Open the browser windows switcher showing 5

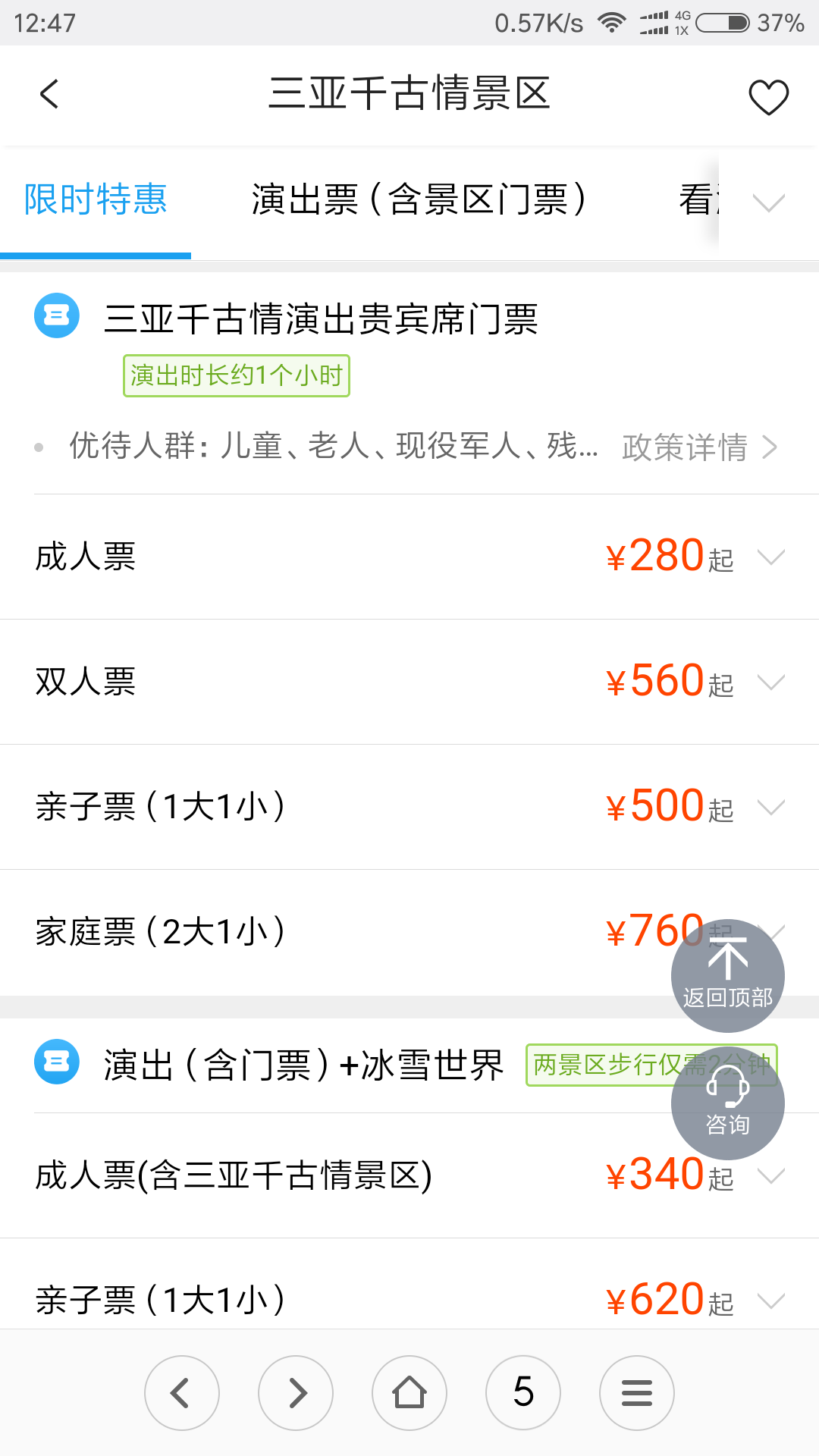coord(523,1393)
